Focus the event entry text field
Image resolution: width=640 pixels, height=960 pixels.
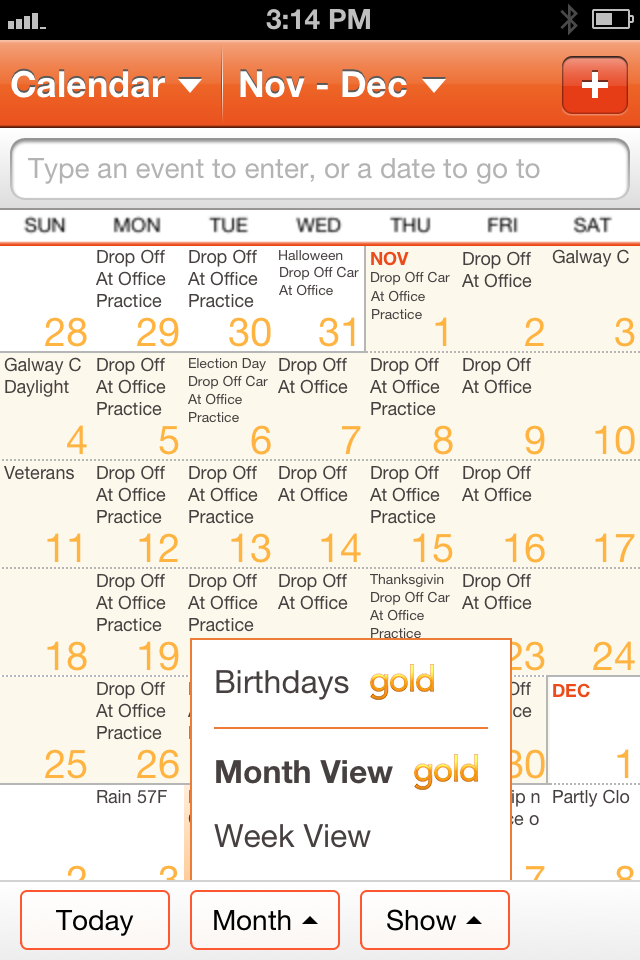pos(320,170)
